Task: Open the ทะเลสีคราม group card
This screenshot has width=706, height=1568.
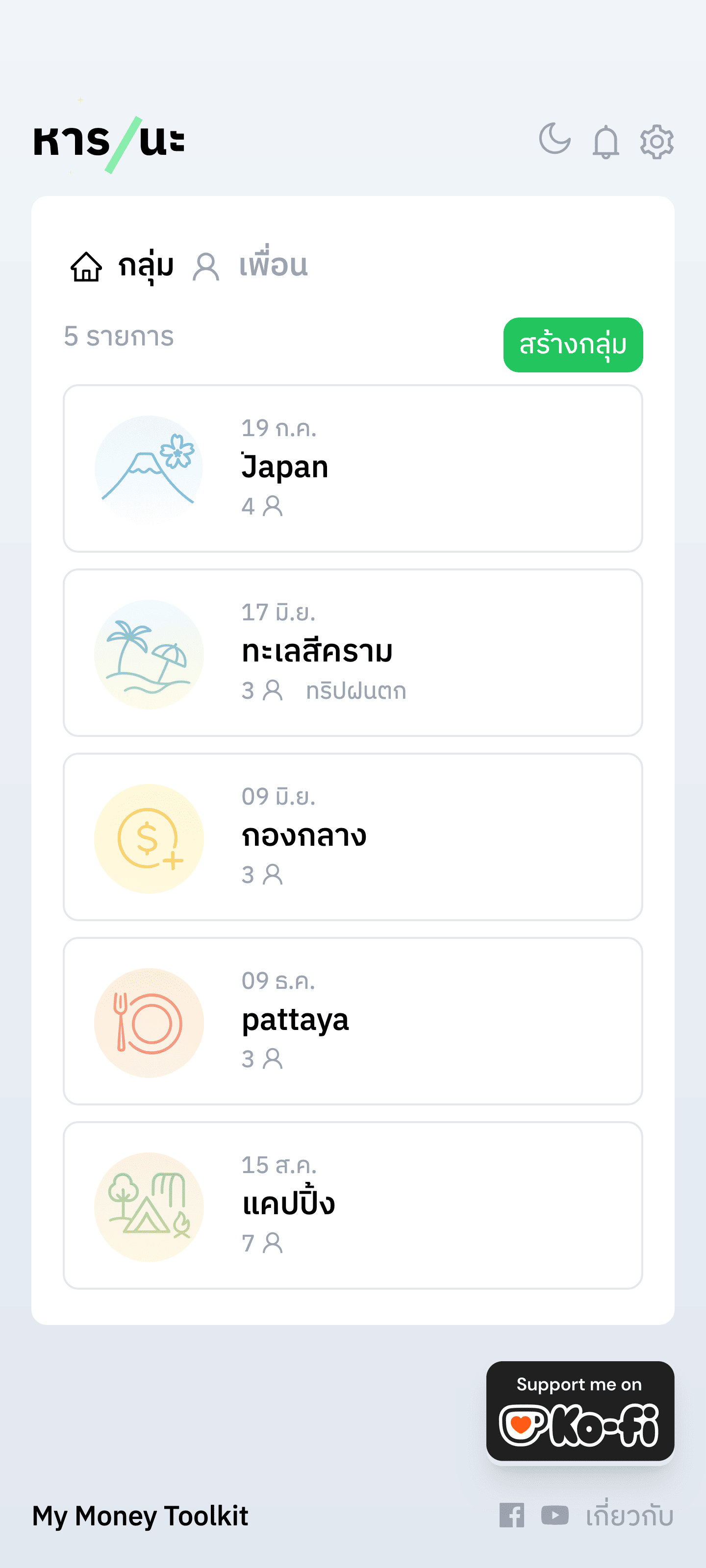Action: [353, 653]
